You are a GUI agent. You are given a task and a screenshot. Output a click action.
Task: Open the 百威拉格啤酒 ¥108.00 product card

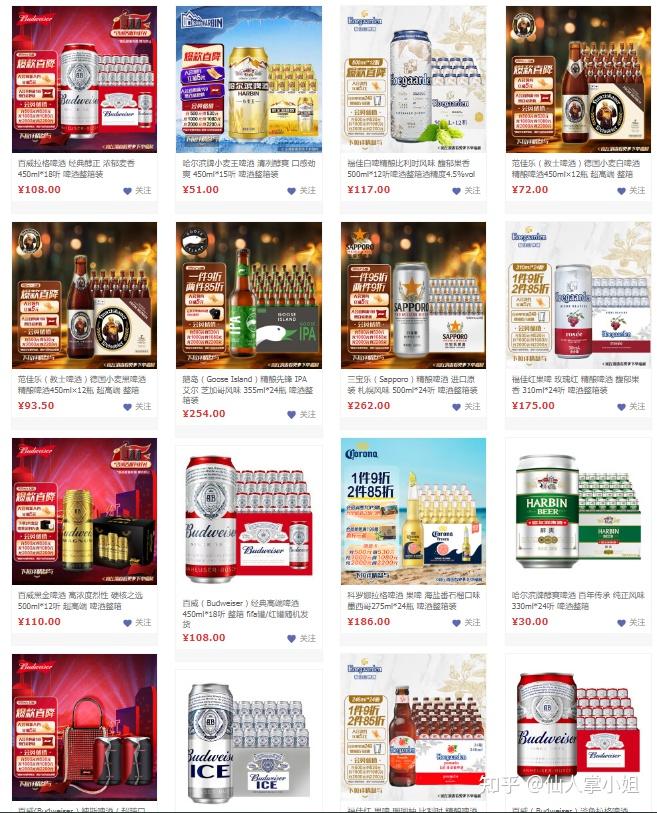[x=84, y=78]
